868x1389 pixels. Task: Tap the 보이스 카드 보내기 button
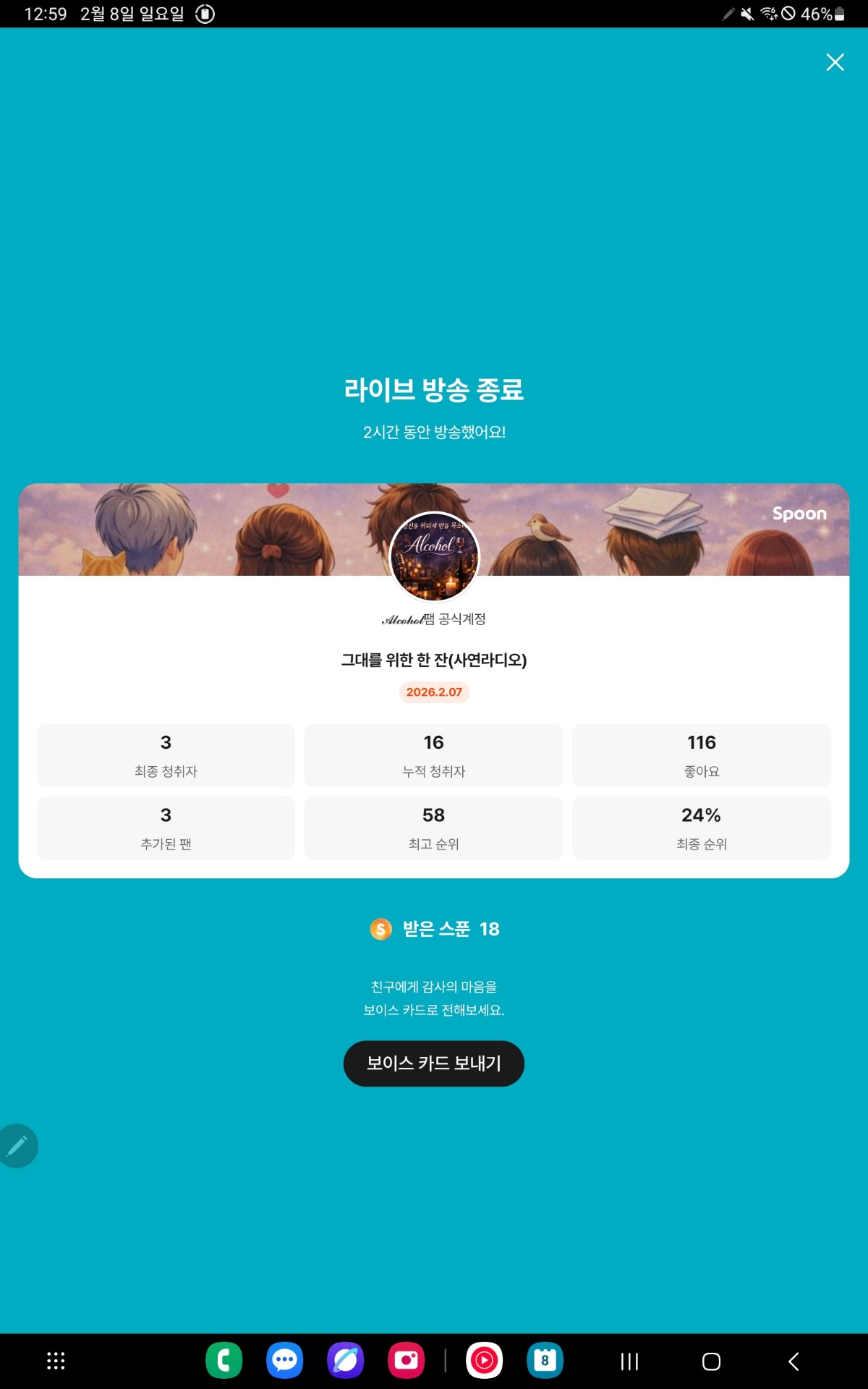[433, 1063]
